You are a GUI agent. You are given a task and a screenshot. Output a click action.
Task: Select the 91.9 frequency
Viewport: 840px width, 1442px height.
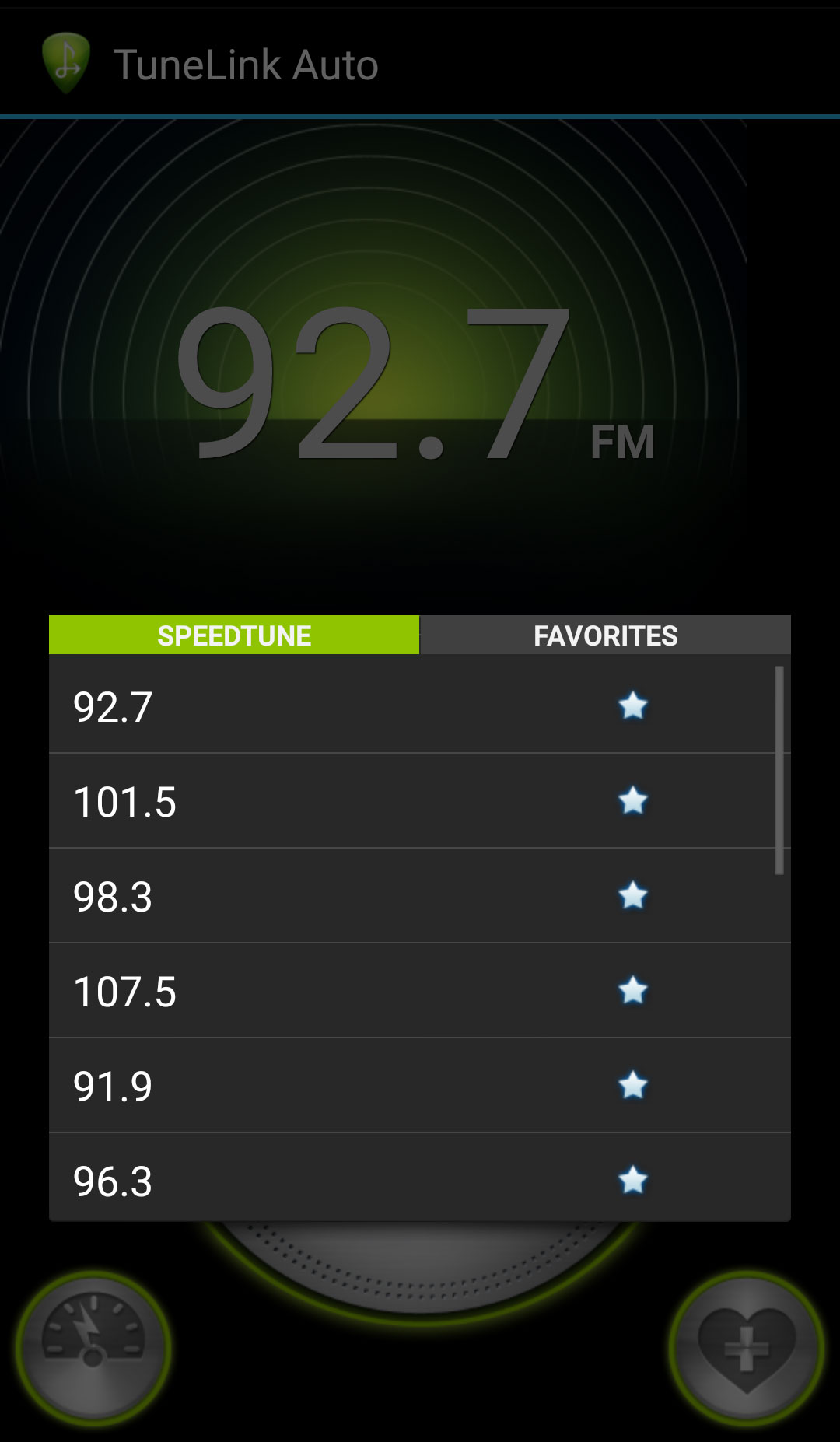pos(420,1086)
